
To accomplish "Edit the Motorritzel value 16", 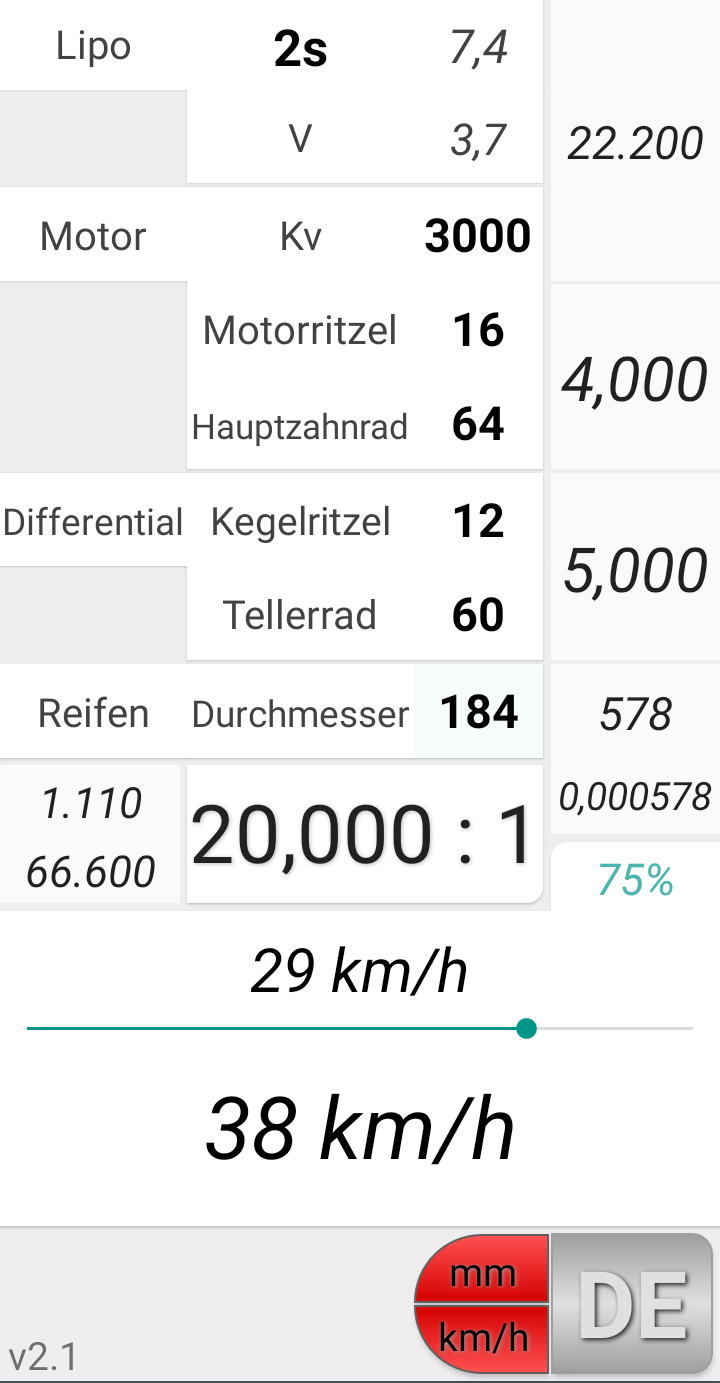I will 478,330.
